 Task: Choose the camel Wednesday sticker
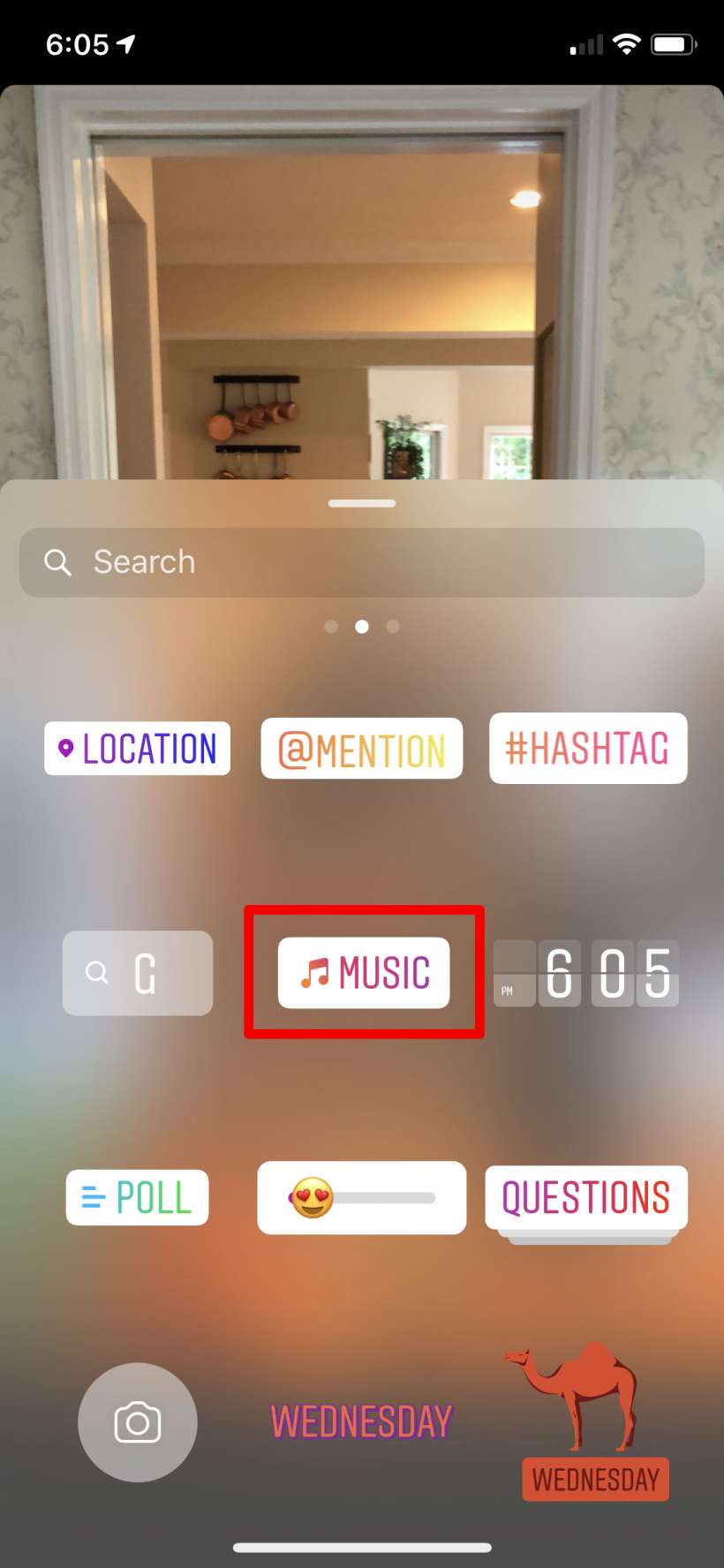click(x=588, y=1421)
